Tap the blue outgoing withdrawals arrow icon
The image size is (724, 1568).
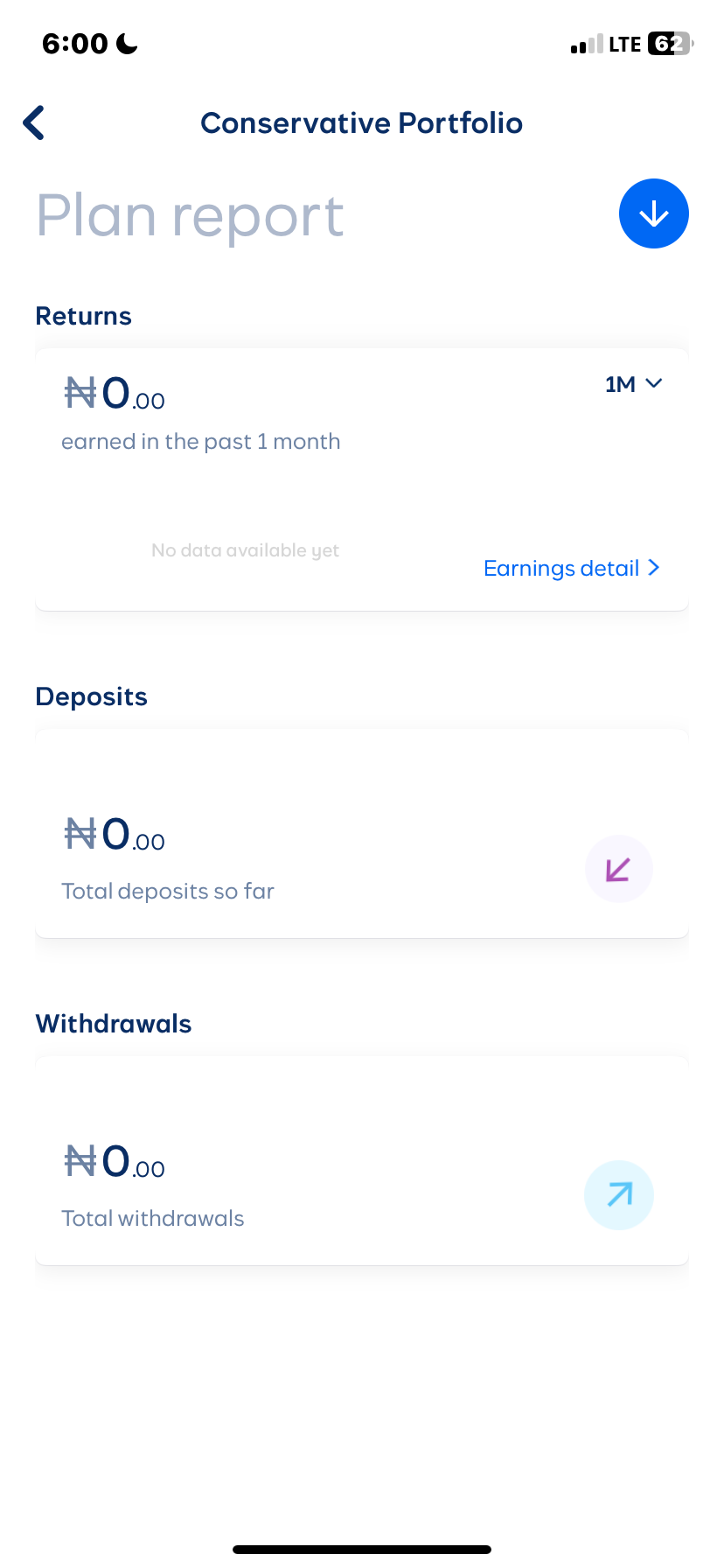coord(618,1194)
